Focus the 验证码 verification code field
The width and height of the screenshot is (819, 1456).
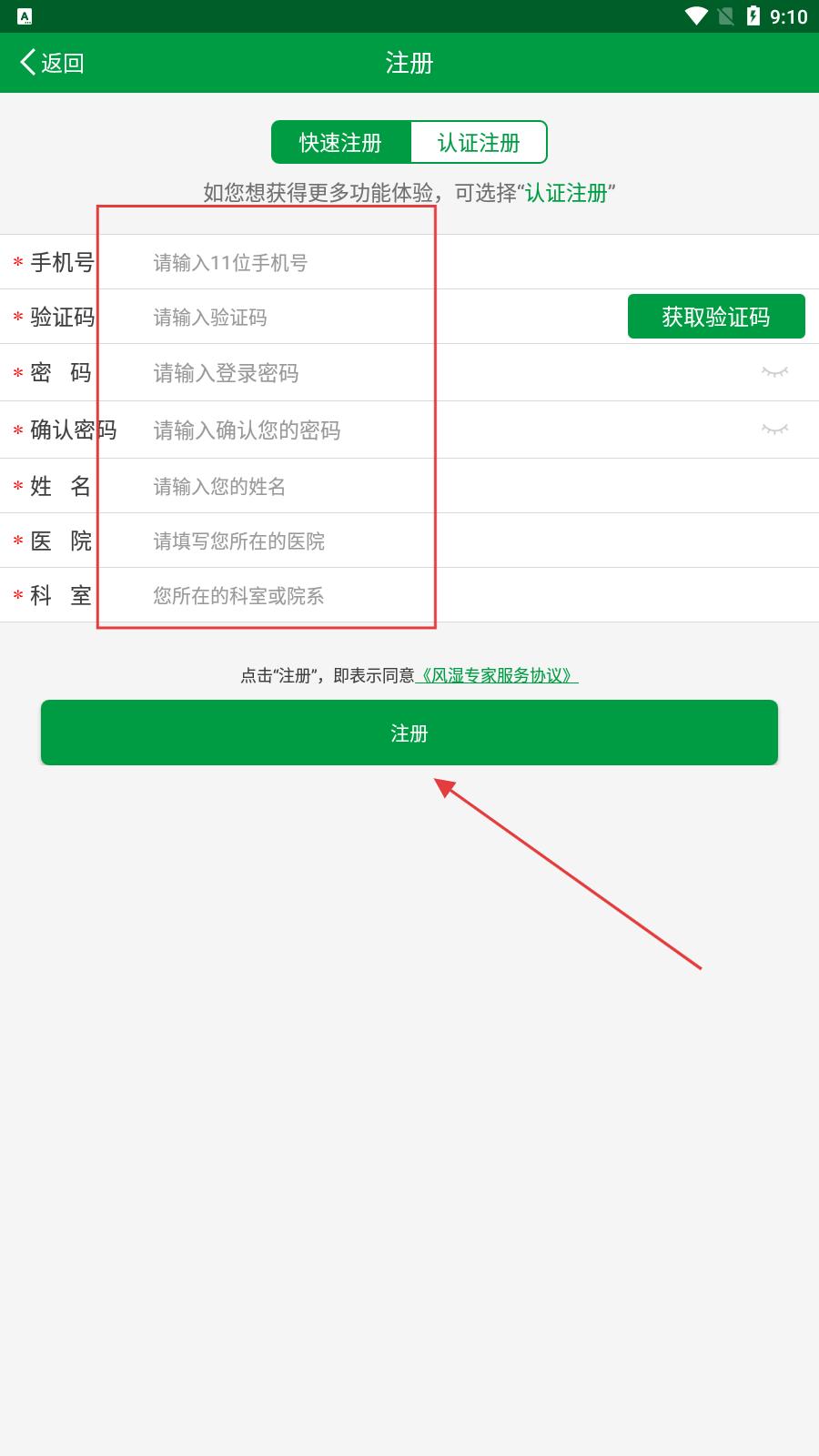(364, 318)
